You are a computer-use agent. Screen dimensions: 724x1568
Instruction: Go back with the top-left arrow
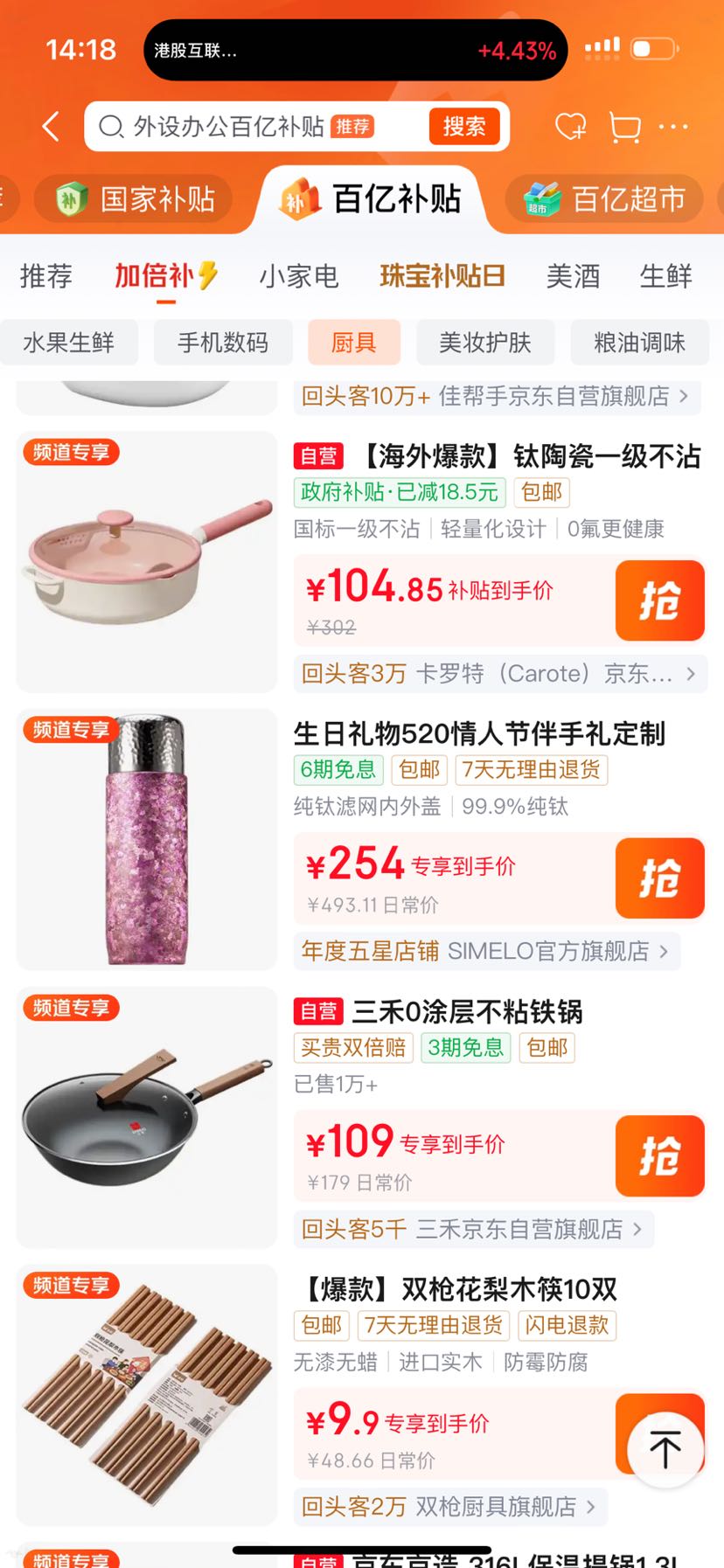point(52,127)
